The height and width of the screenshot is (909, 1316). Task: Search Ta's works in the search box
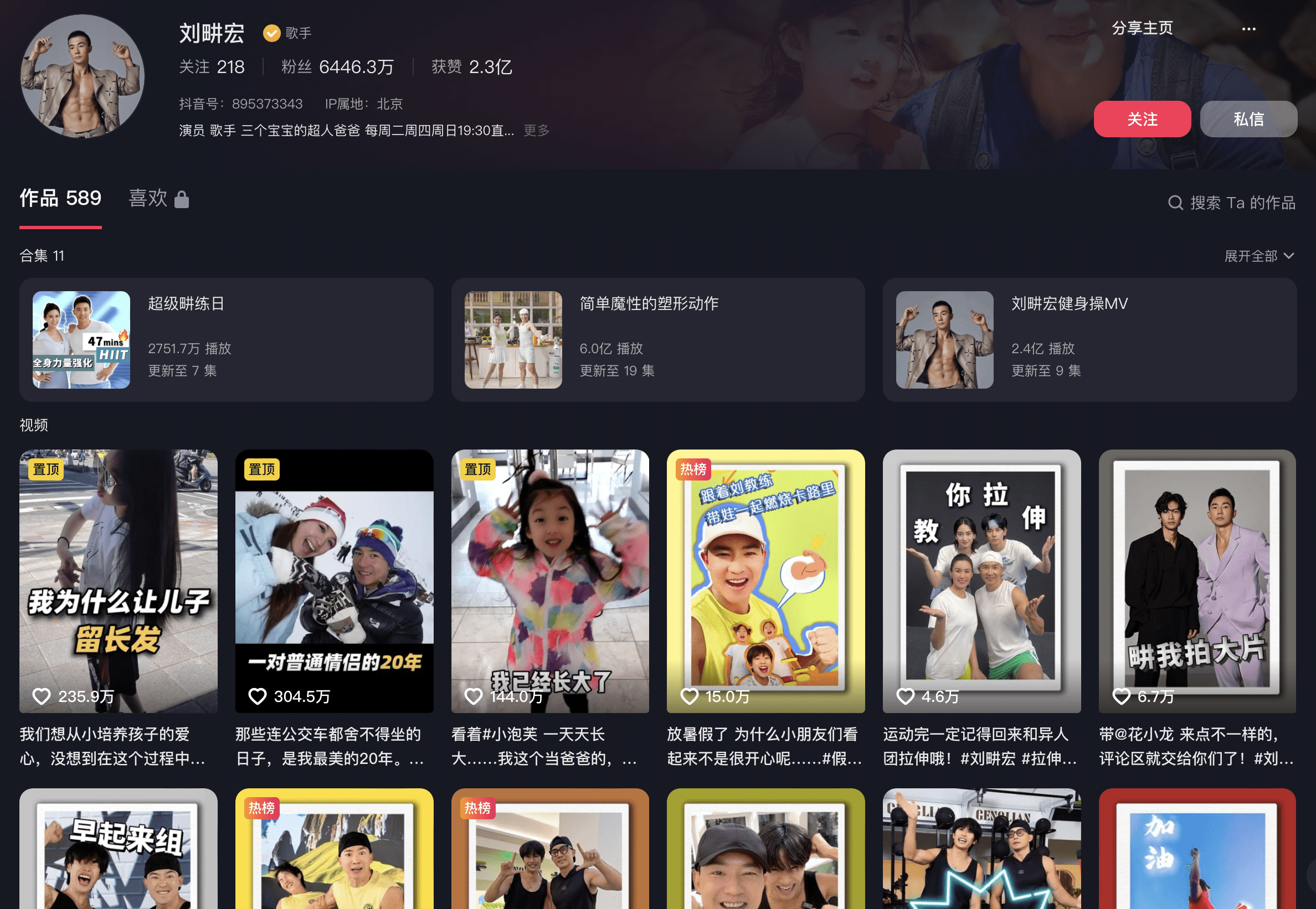point(1242,203)
